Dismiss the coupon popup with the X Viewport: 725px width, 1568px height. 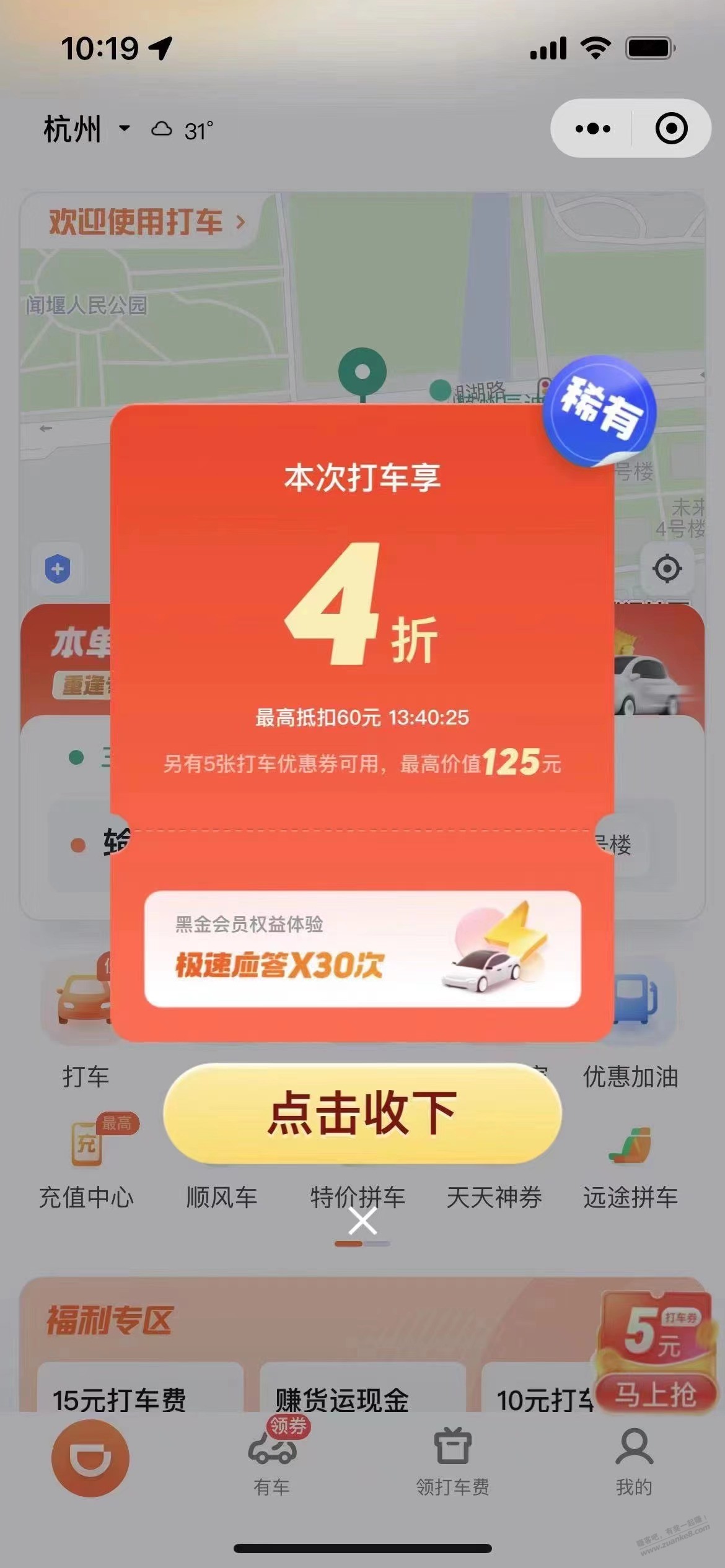[362, 1221]
